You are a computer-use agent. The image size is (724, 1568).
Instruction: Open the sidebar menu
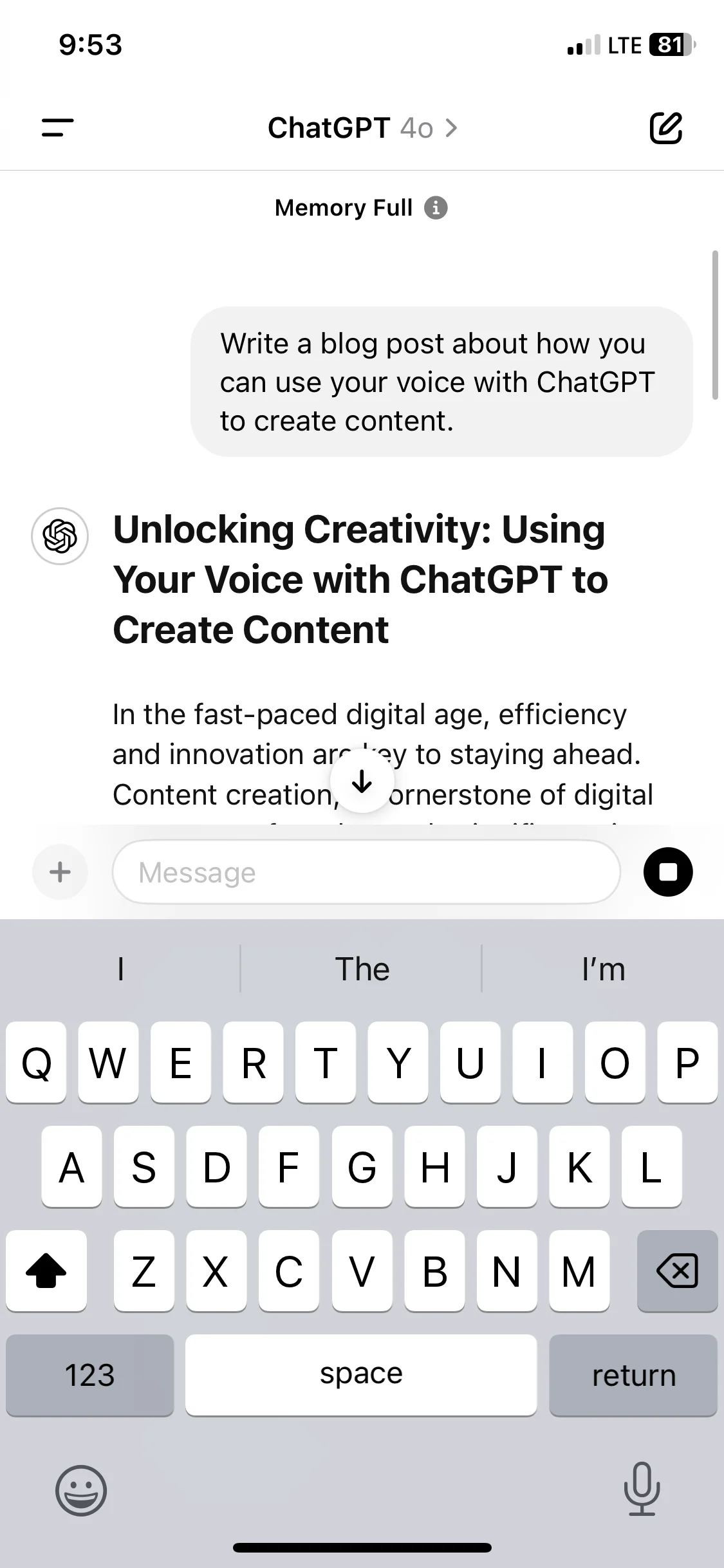pos(57,127)
